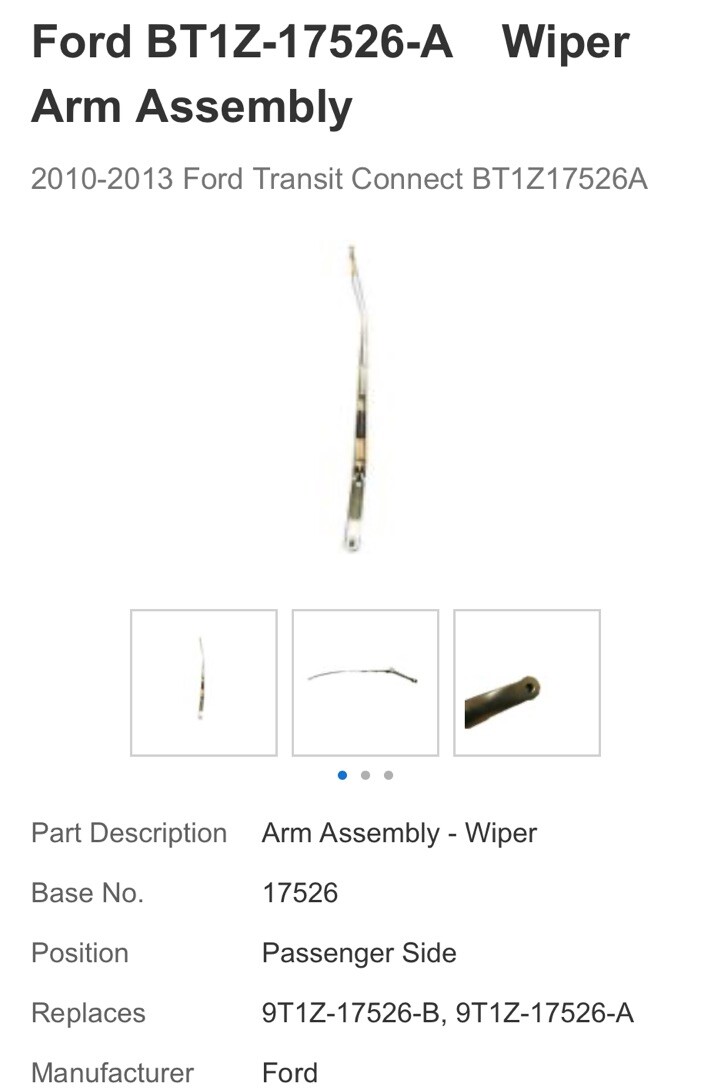Enlarge the main wiper arm product image

[x=352, y=400]
